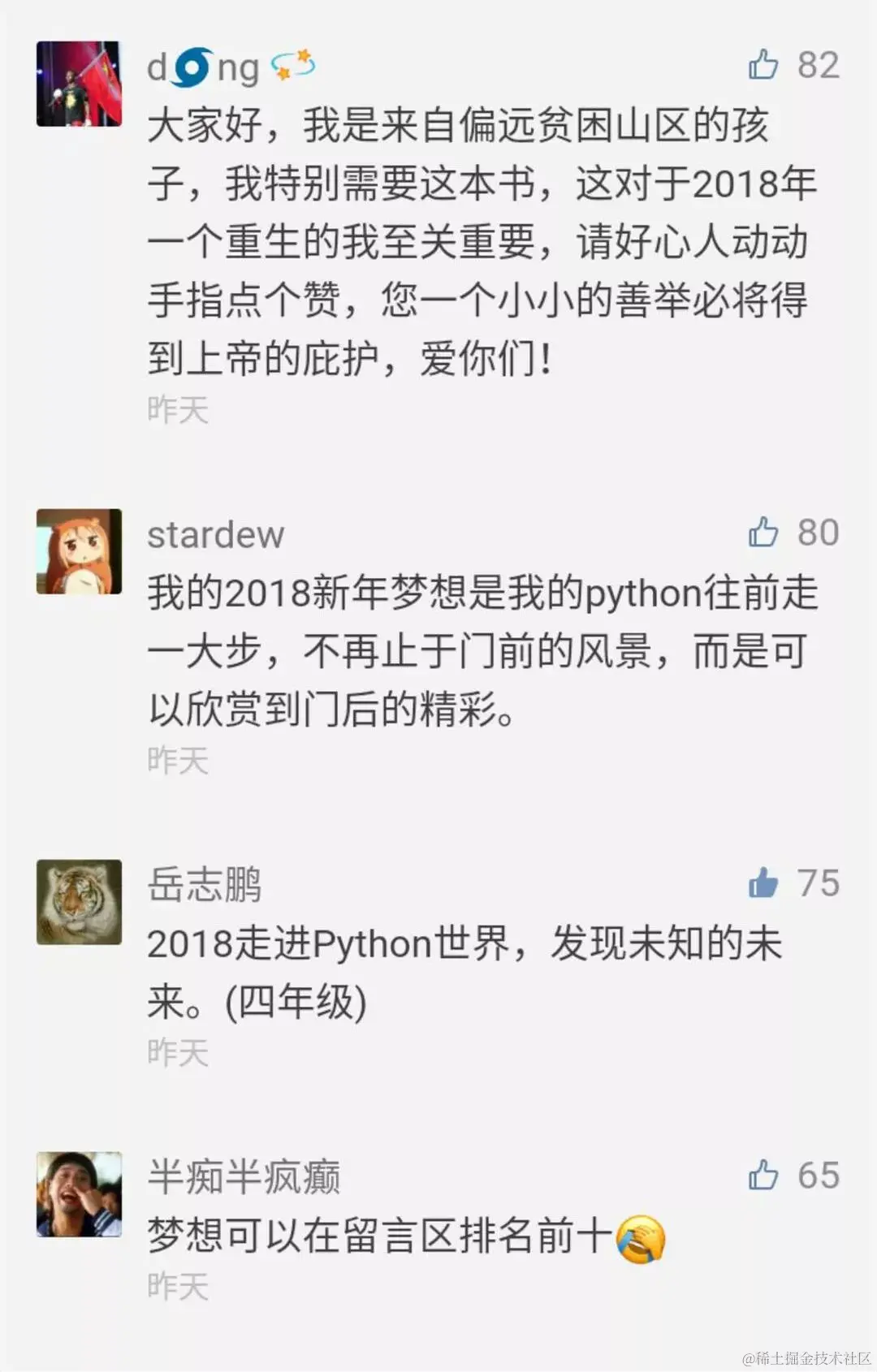
Task: Unlike 岳志鹏's comment
Action: [x=763, y=883]
